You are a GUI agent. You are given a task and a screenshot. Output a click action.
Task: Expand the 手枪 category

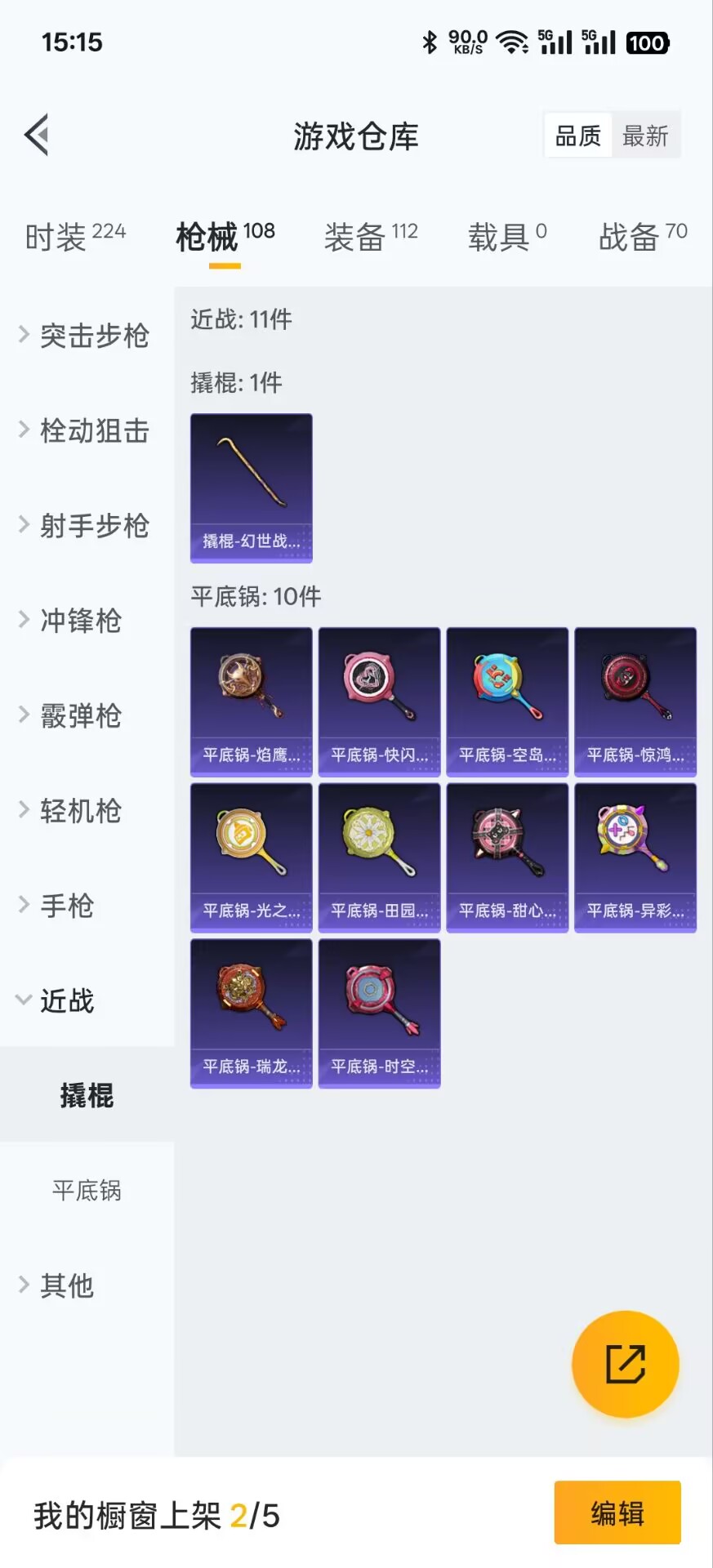coord(67,906)
